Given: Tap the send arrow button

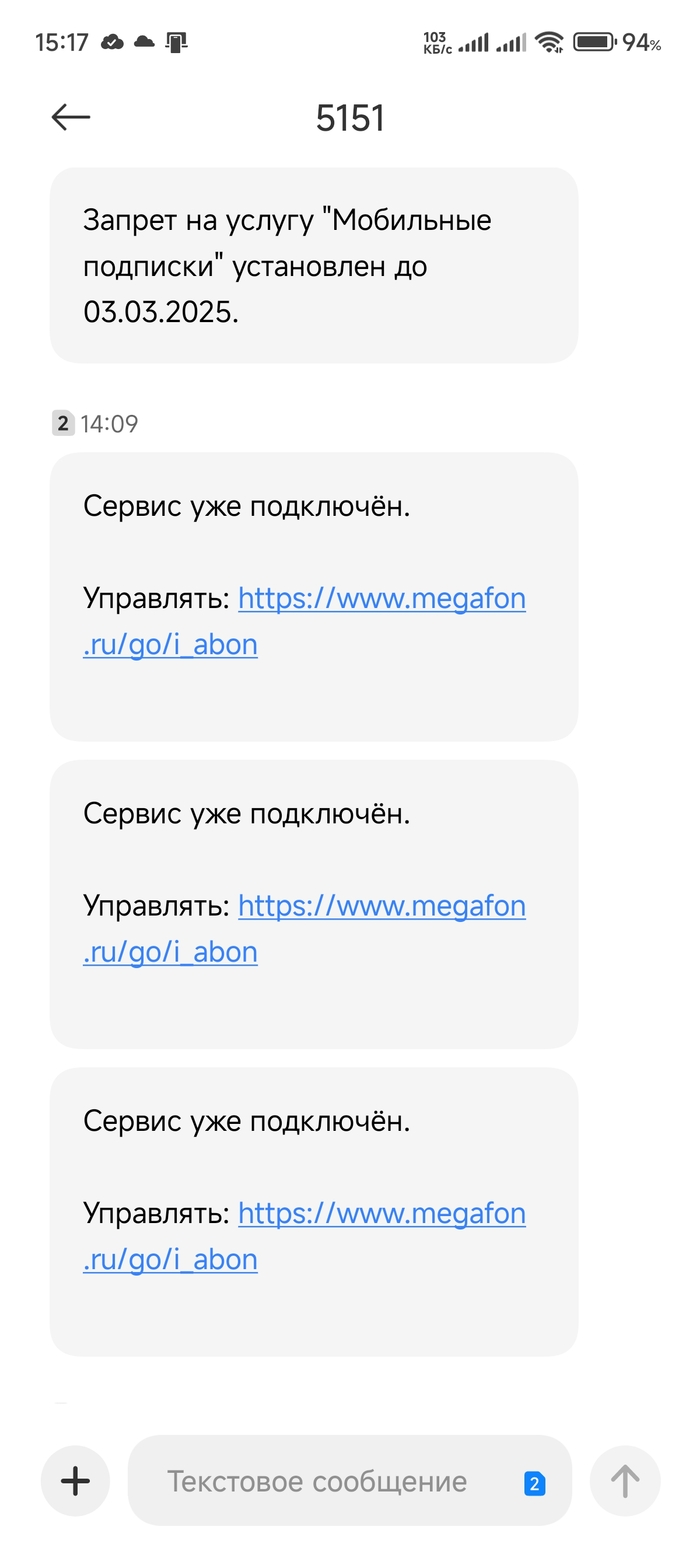Looking at the screenshot, I should pos(625,1480).
